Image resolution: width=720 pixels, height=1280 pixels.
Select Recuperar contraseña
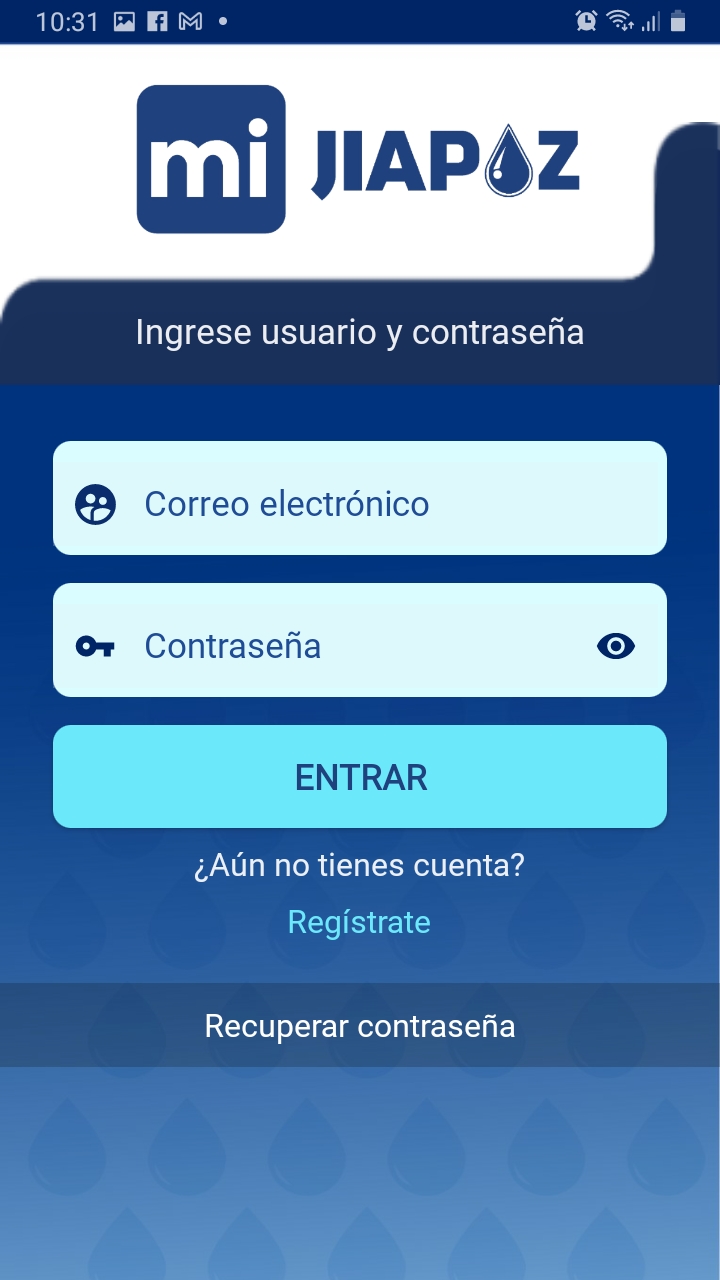pos(360,1025)
